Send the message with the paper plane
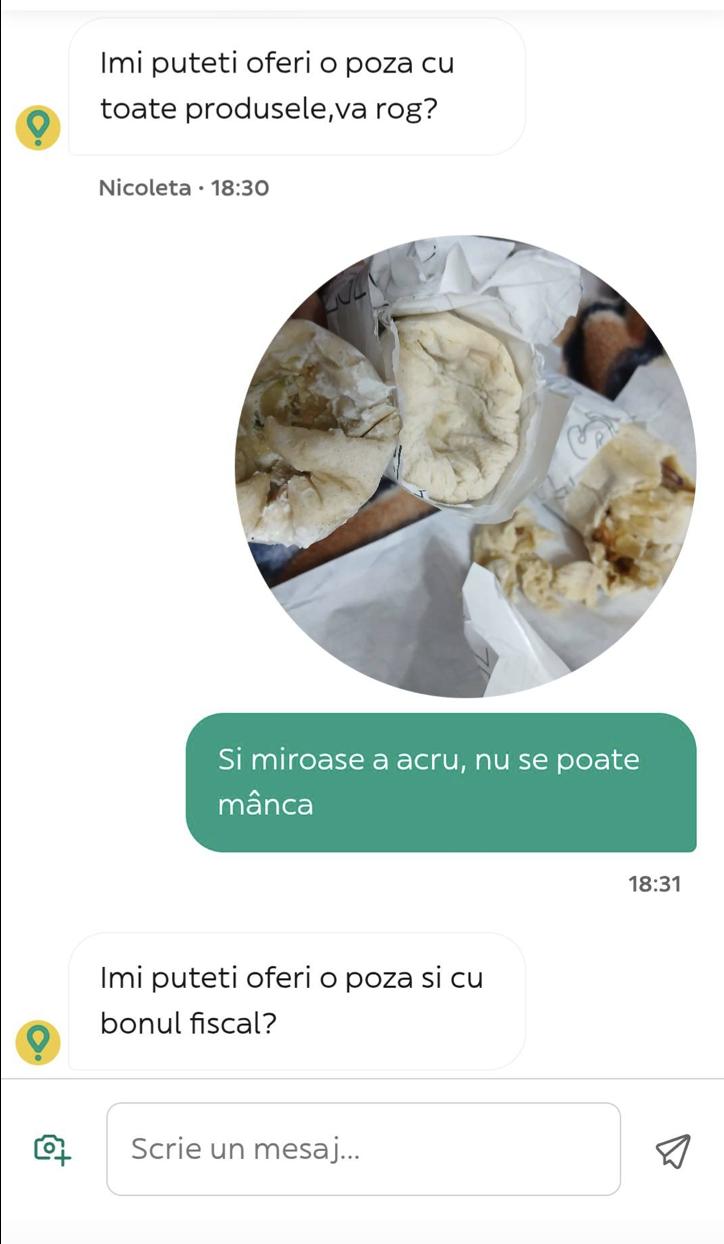 pyautogui.click(x=672, y=1150)
